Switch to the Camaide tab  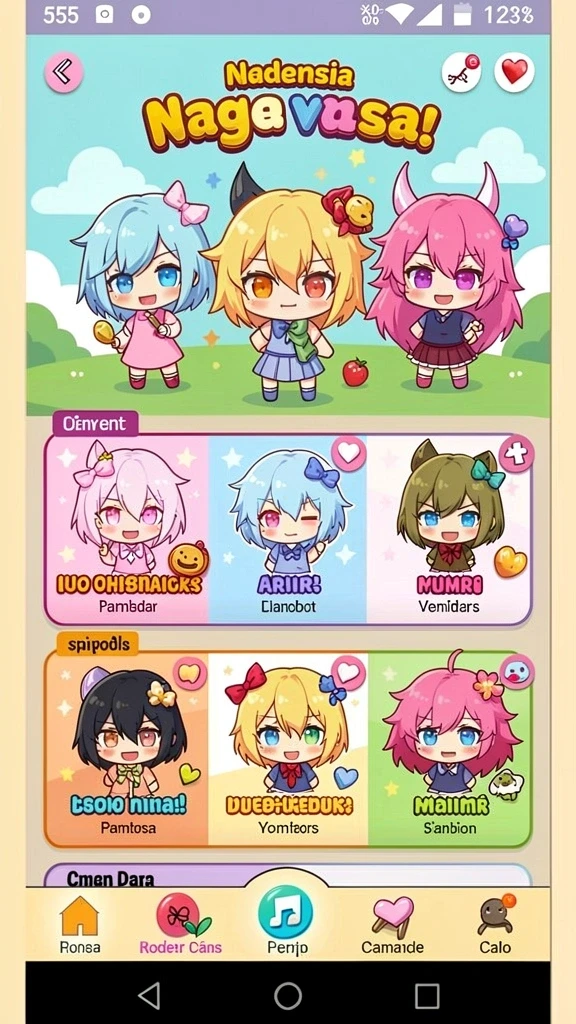392,925
